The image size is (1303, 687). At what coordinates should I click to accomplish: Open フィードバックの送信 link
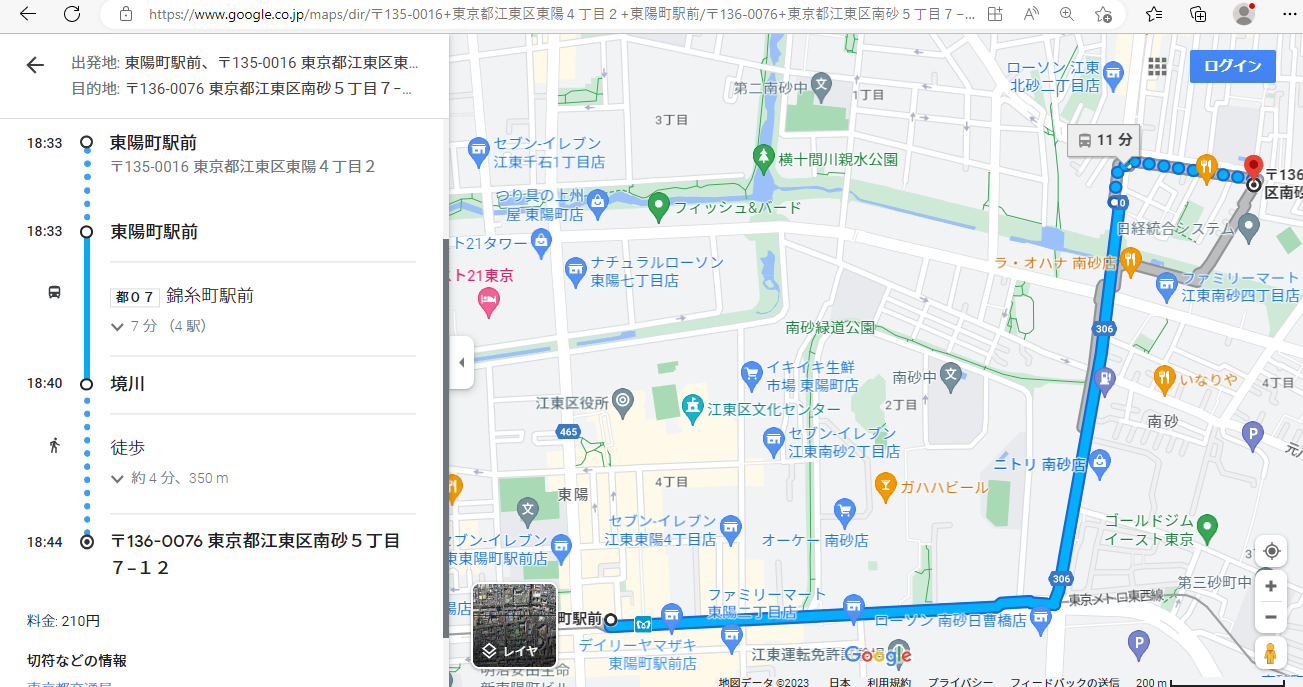point(1067,681)
